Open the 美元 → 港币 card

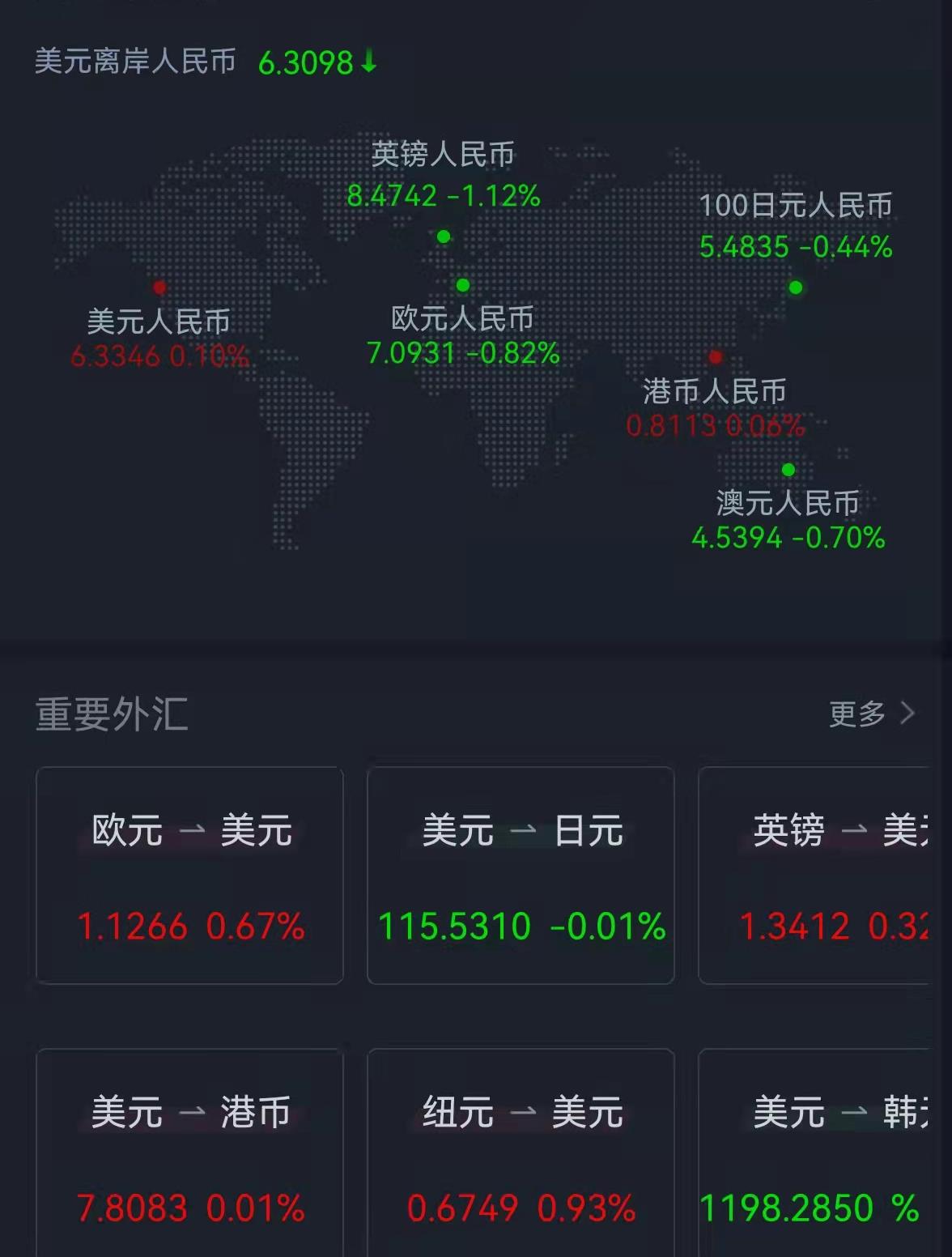pos(190,1154)
